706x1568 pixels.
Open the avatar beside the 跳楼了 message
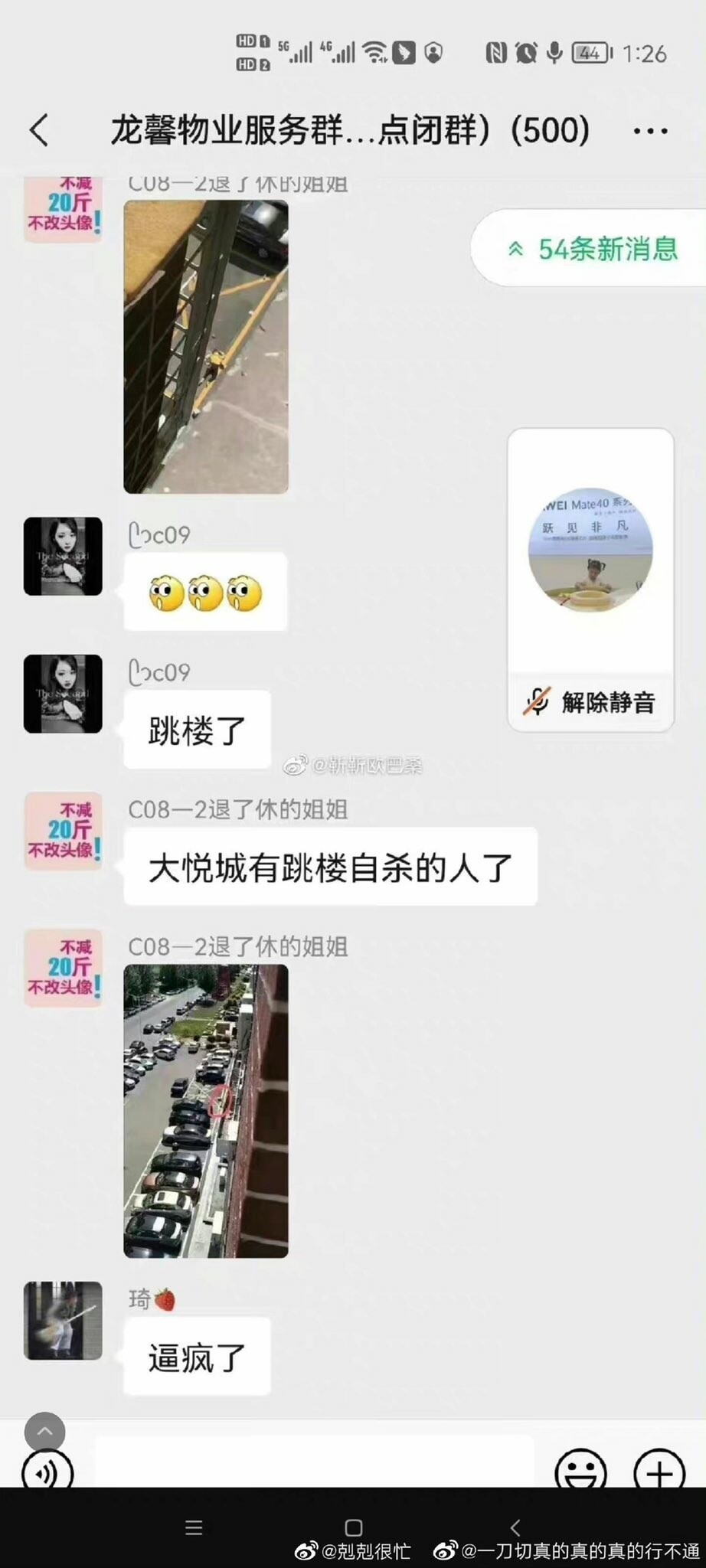63,694
